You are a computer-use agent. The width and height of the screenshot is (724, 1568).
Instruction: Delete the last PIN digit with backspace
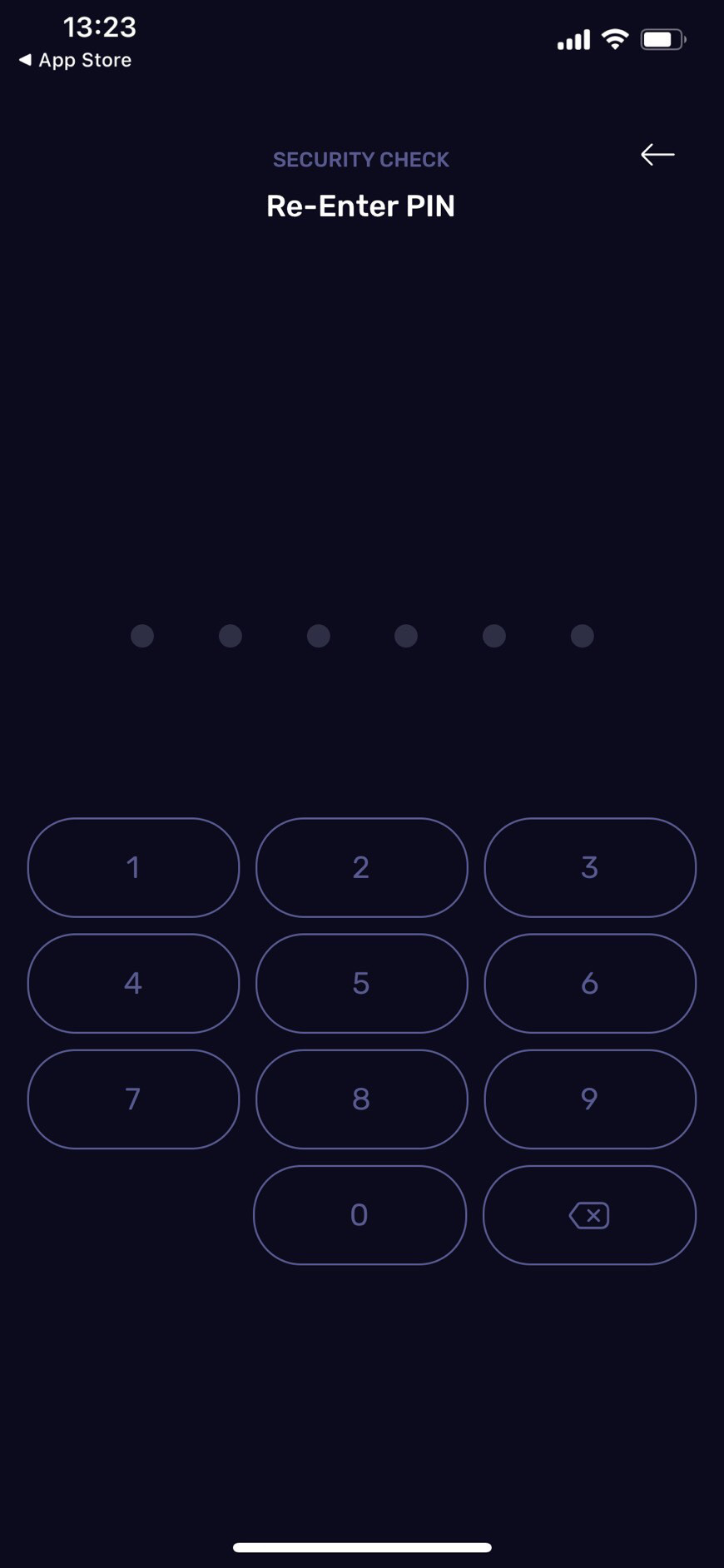(589, 1215)
